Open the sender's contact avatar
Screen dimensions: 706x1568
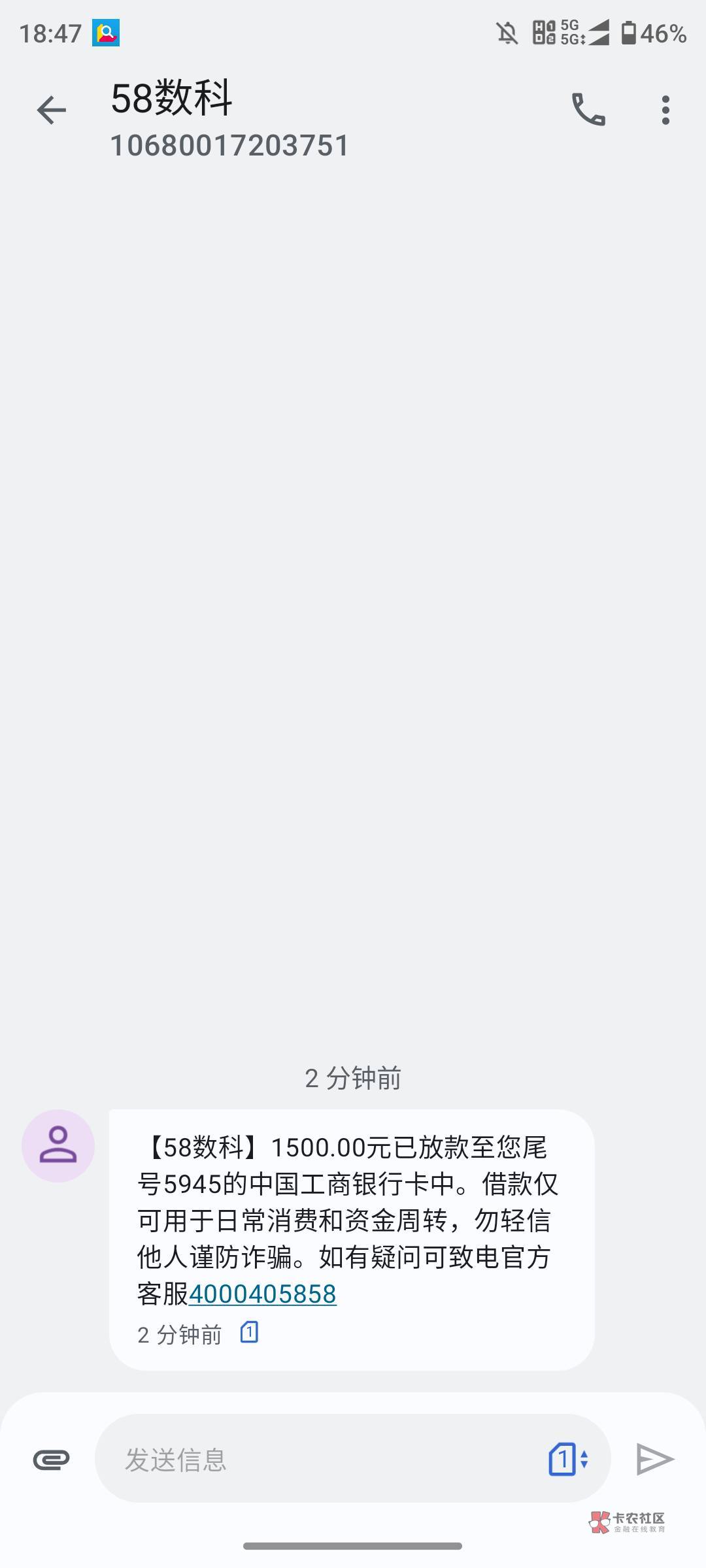point(58,1145)
